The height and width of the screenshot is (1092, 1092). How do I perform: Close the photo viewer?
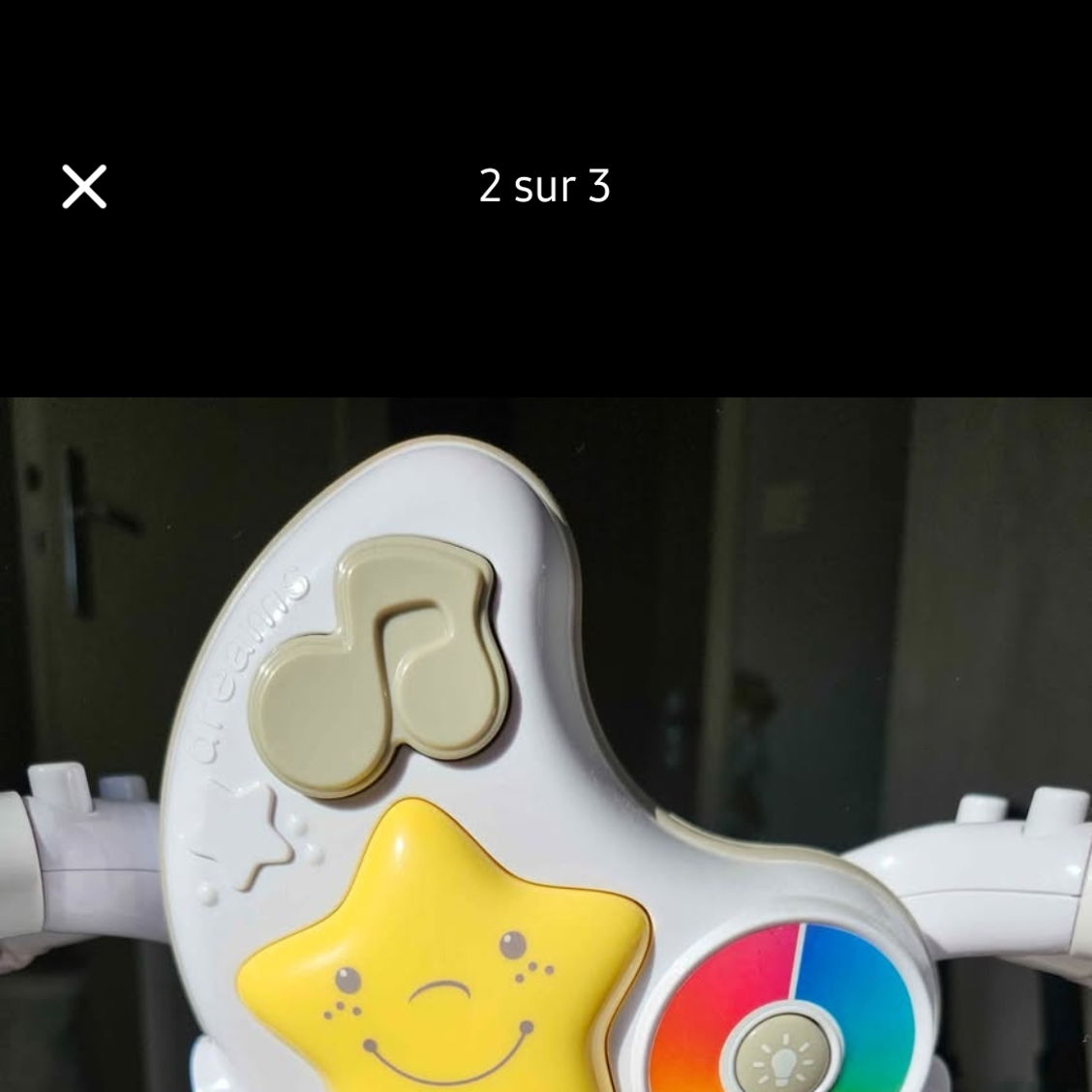click(x=84, y=186)
